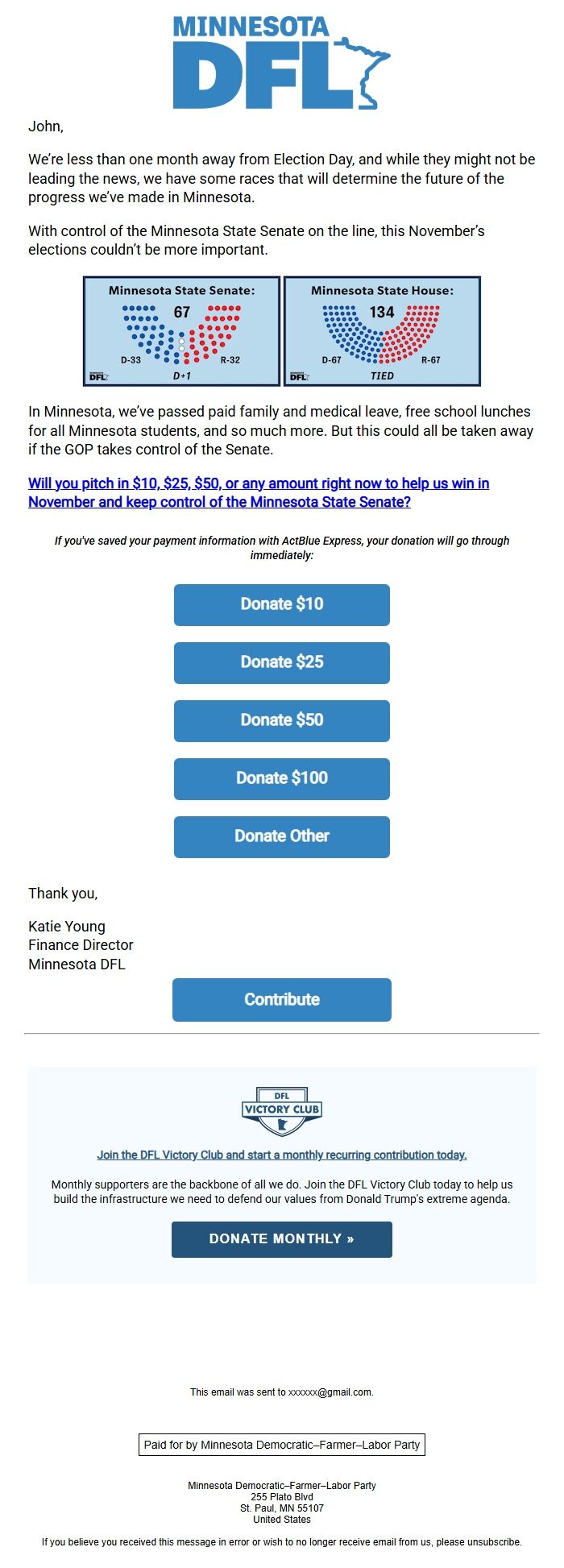Start a recurring gift via Donate Monthly
Screen dimensions: 564x1568
(282, 1238)
